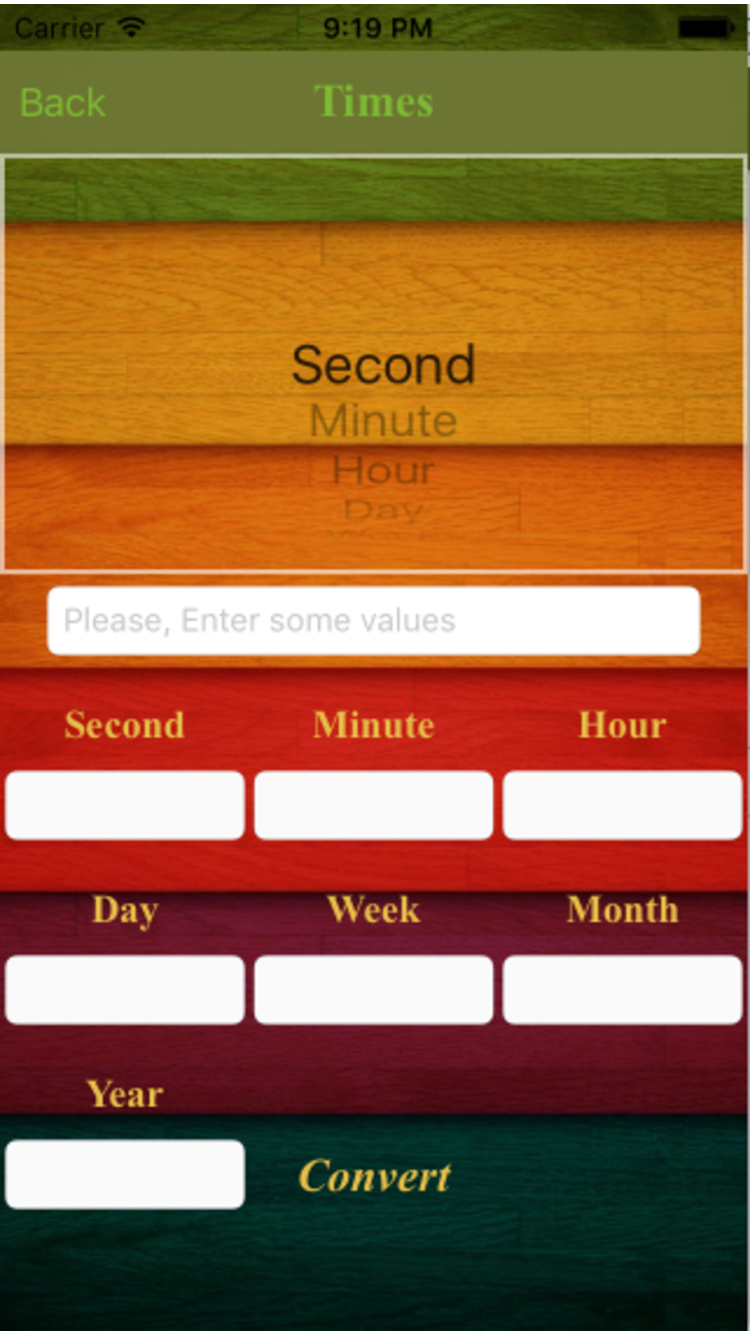Focus the "Please, Enter some values" field

[x=373, y=621]
